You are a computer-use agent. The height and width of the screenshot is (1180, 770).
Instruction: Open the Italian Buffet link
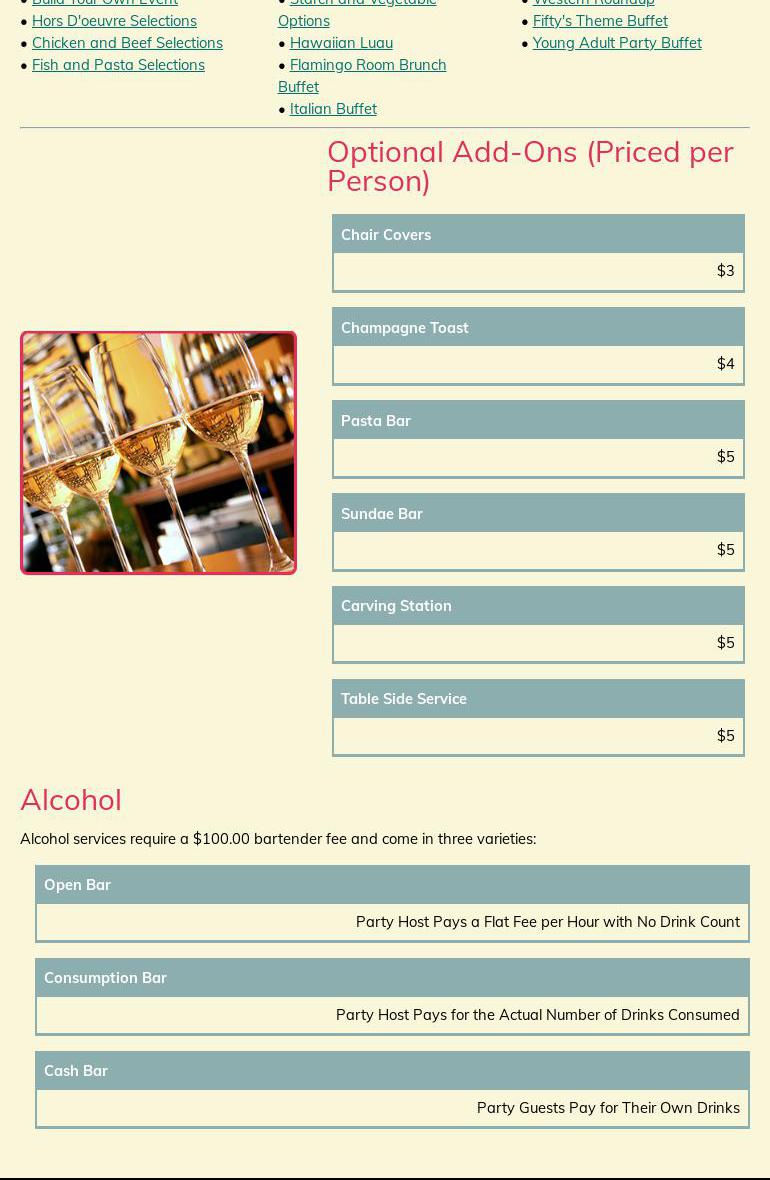point(333,109)
